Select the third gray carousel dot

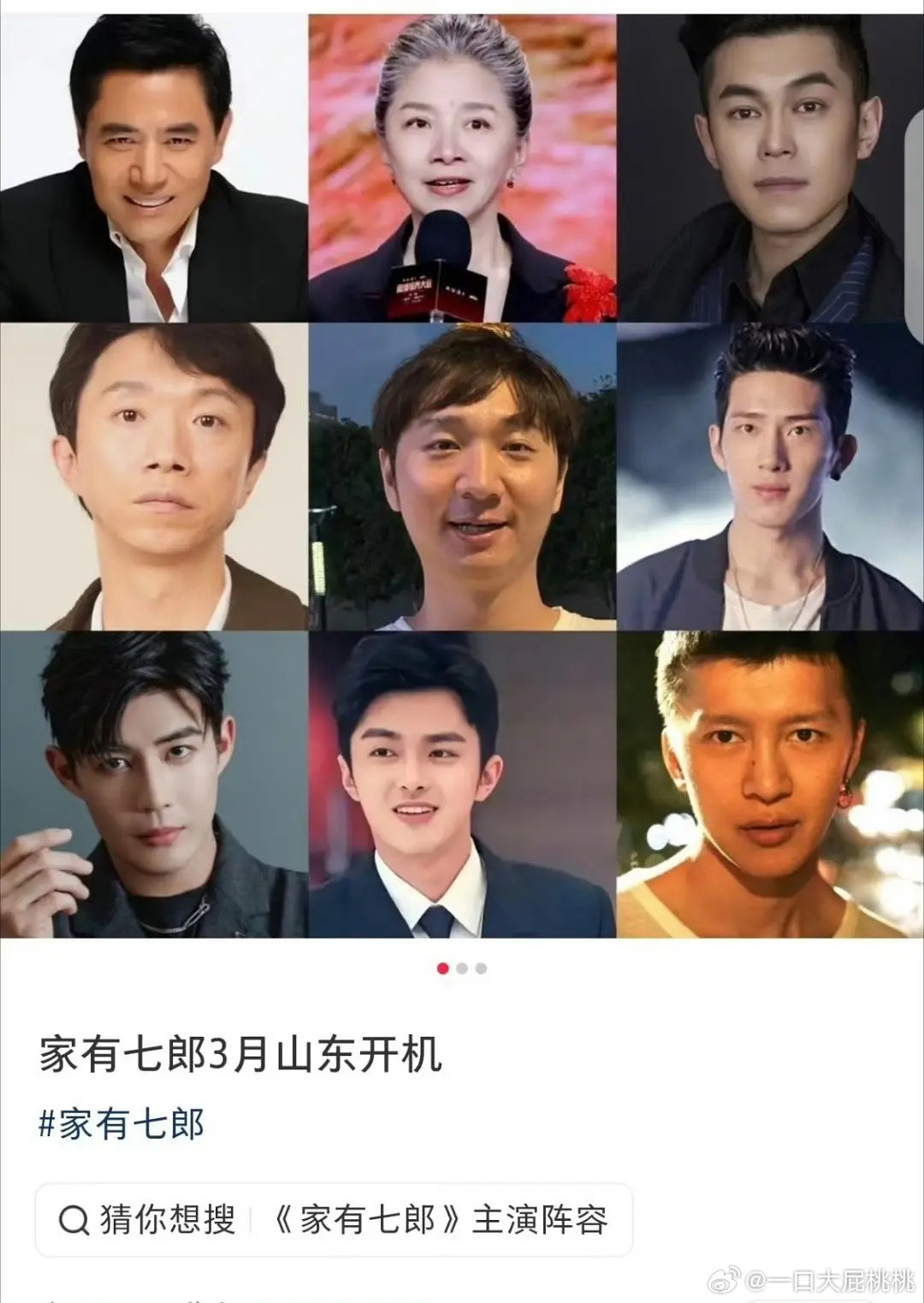(x=482, y=968)
